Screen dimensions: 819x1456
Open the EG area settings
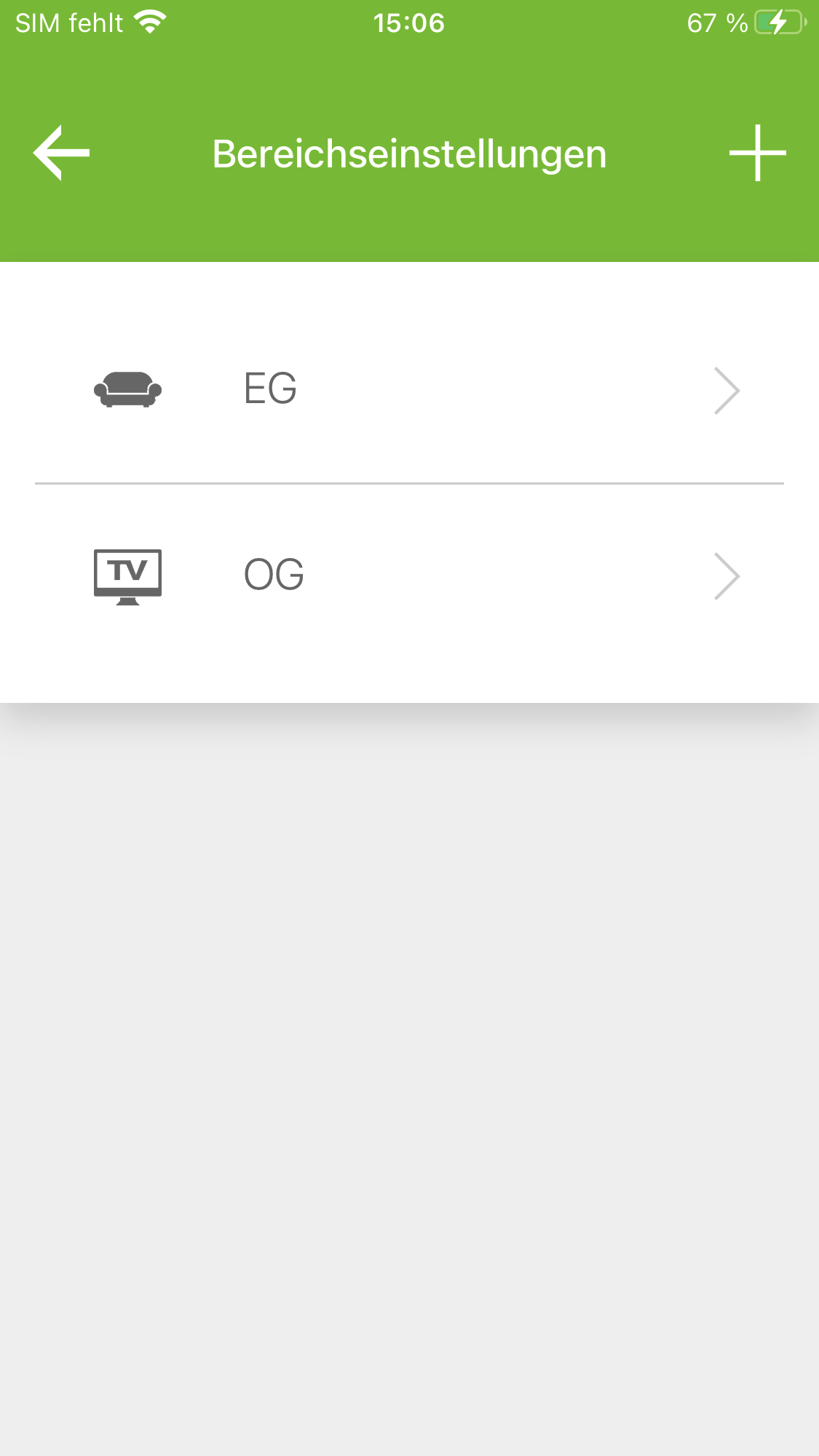409,390
